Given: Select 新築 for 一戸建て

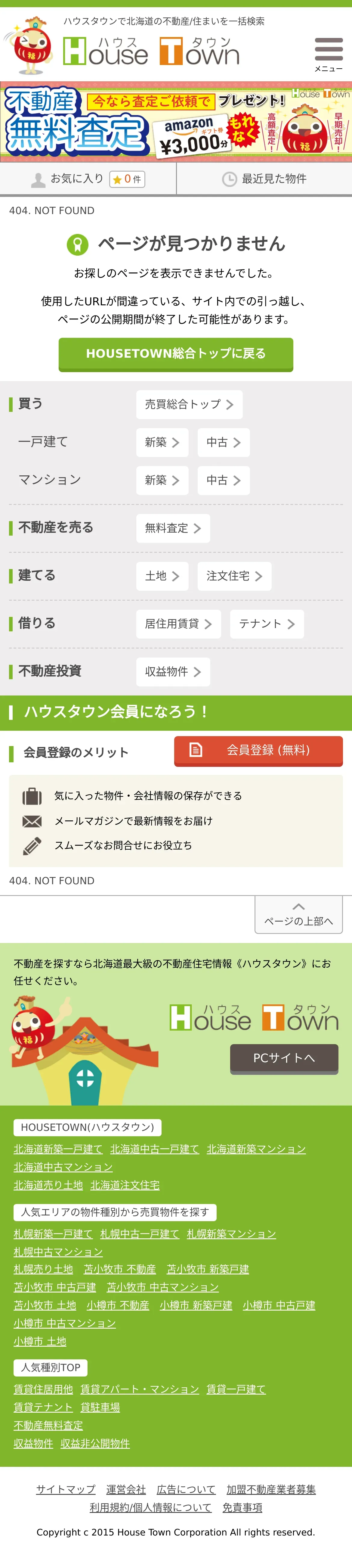Looking at the screenshot, I should click(162, 443).
